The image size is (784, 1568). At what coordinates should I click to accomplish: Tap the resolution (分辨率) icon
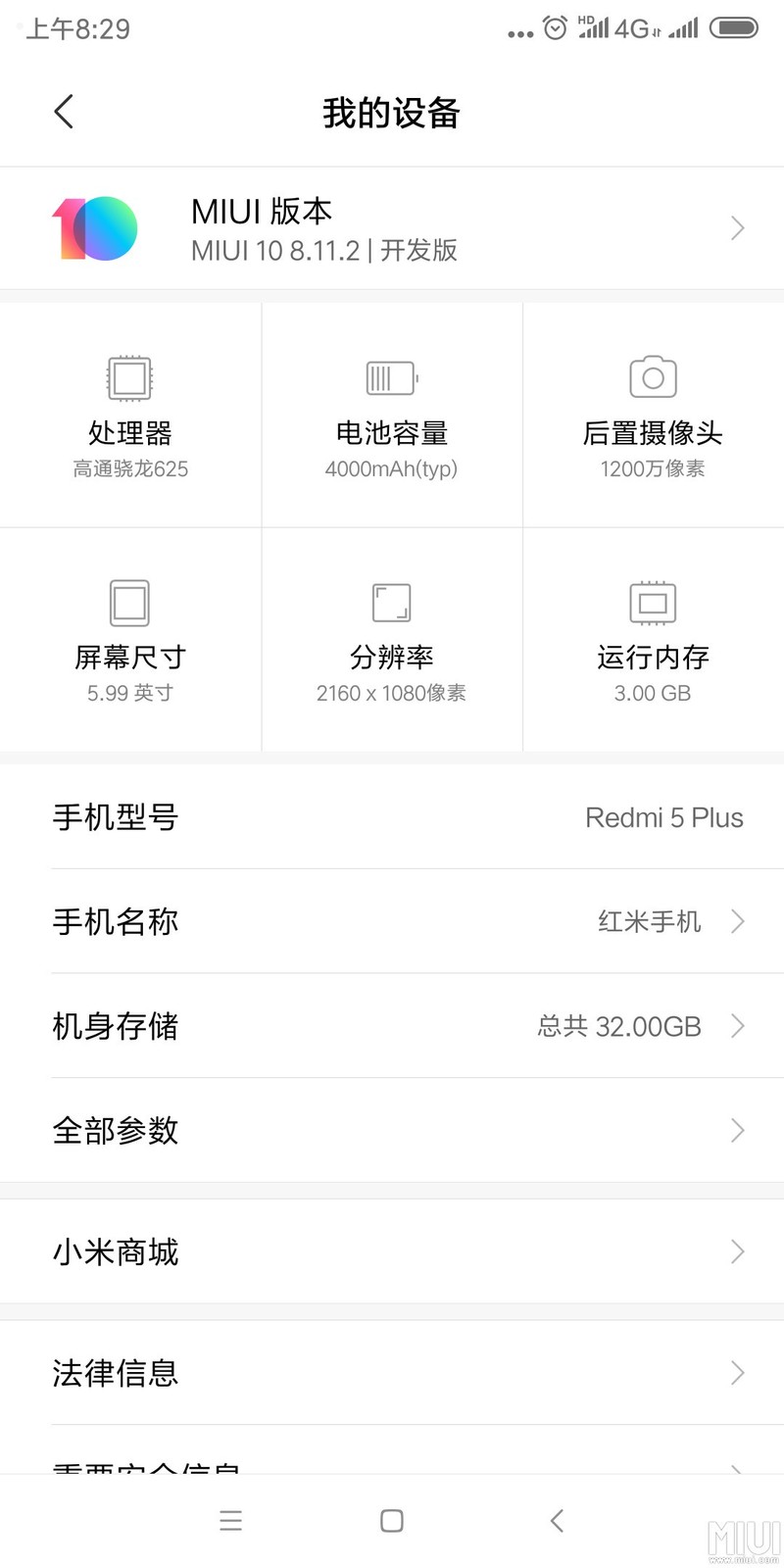pos(391,601)
